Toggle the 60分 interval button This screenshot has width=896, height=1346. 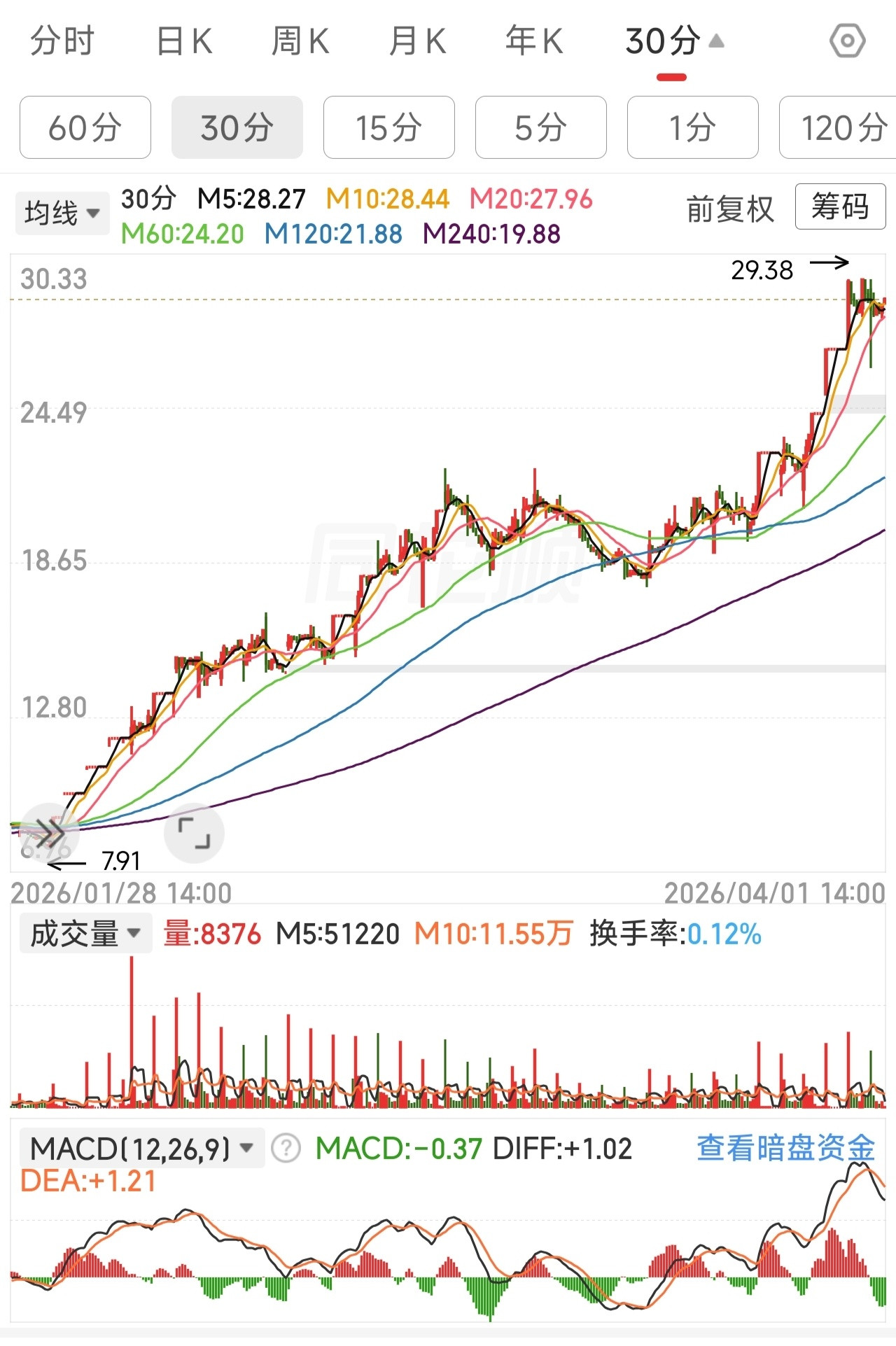point(84,127)
